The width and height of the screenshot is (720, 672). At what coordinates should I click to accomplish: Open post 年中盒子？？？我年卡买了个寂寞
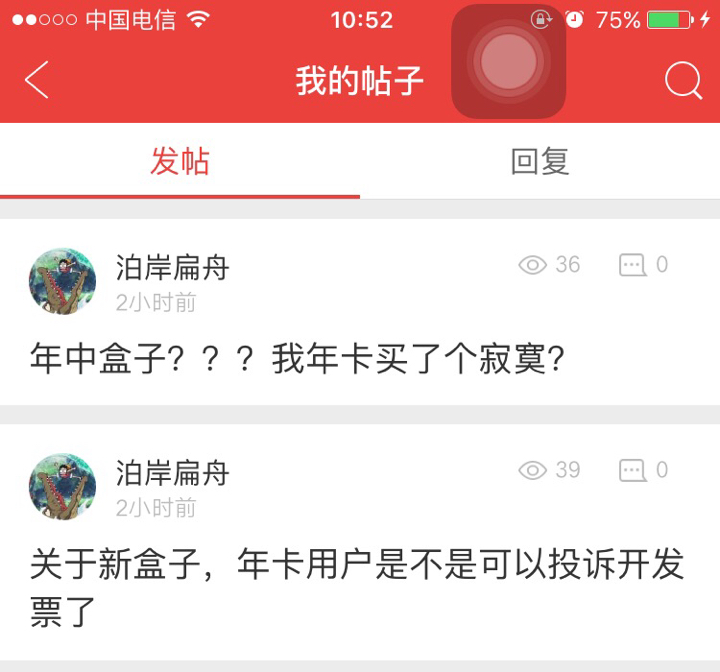(x=298, y=358)
